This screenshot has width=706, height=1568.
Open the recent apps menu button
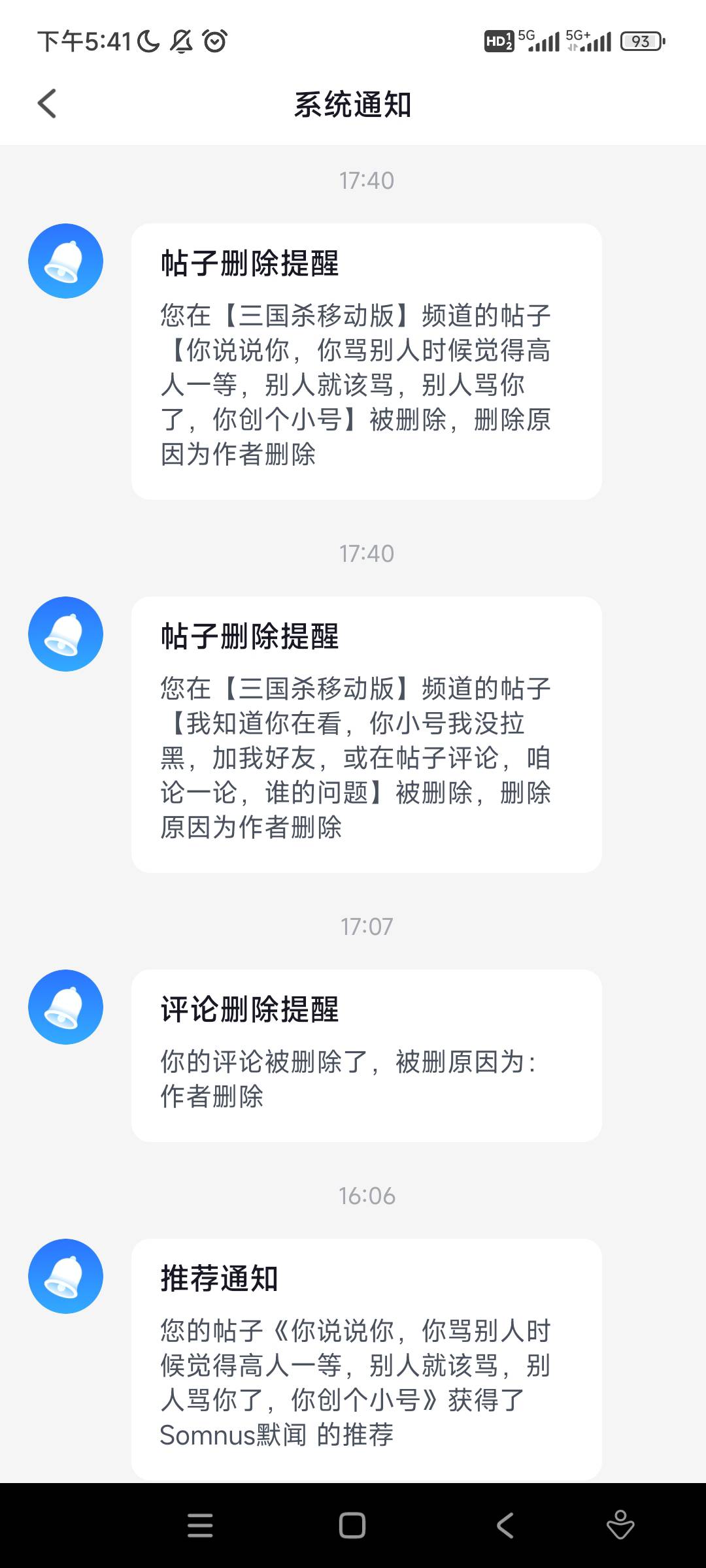(200, 1526)
